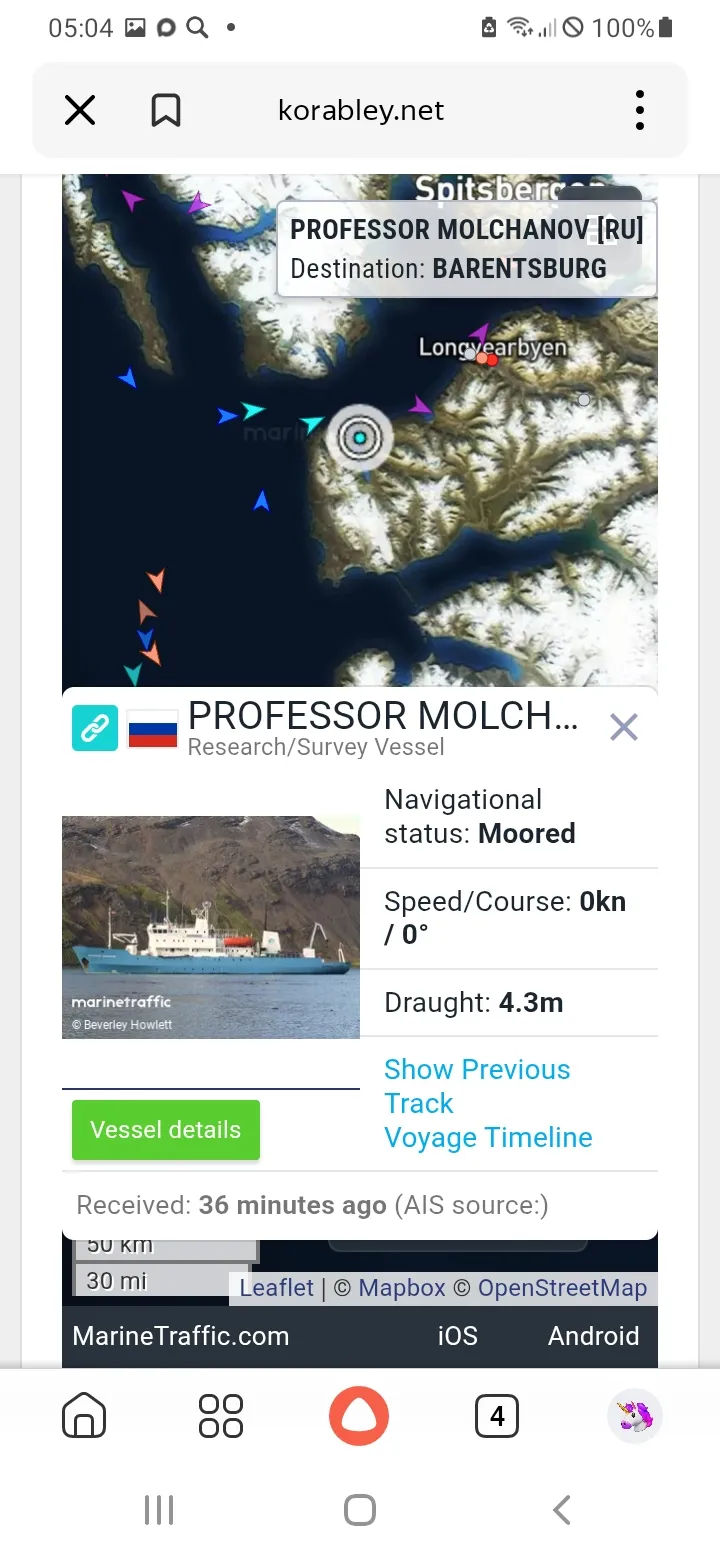Launch the Alice assistant button
Image resolution: width=720 pixels, height=1560 pixels.
click(x=359, y=1416)
